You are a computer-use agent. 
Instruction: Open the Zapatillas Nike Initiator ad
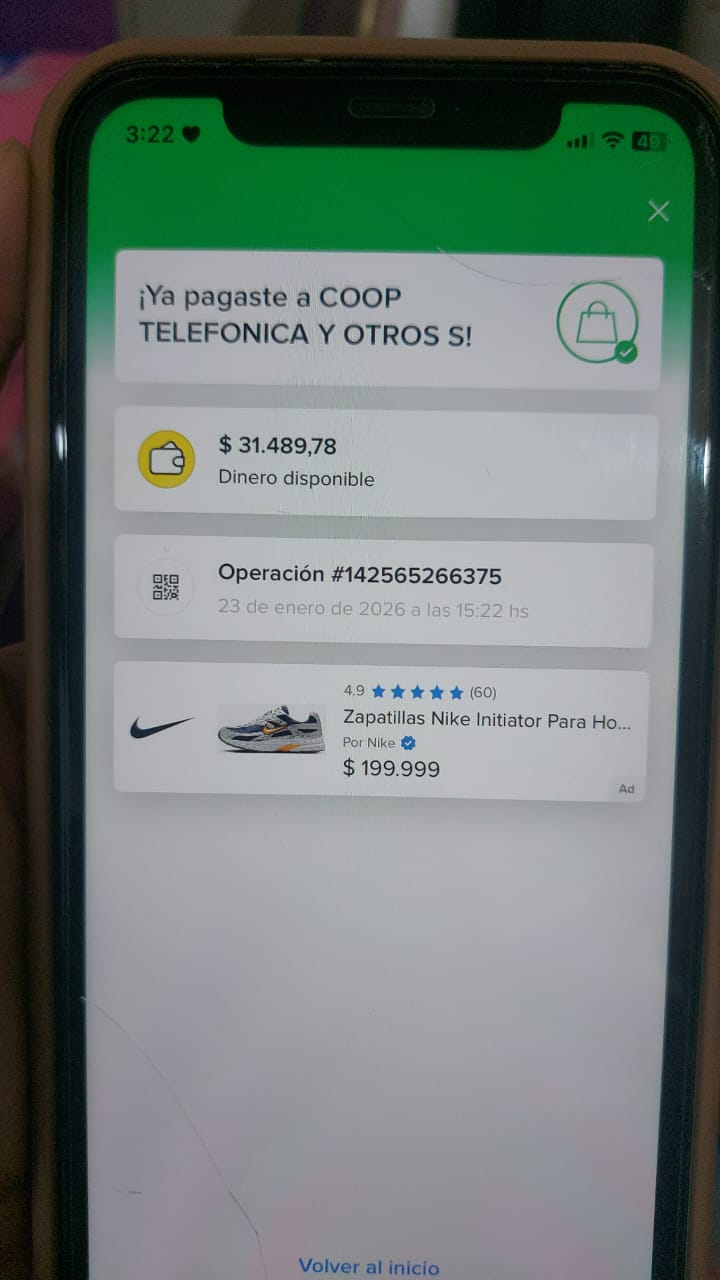click(x=384, y=730)
